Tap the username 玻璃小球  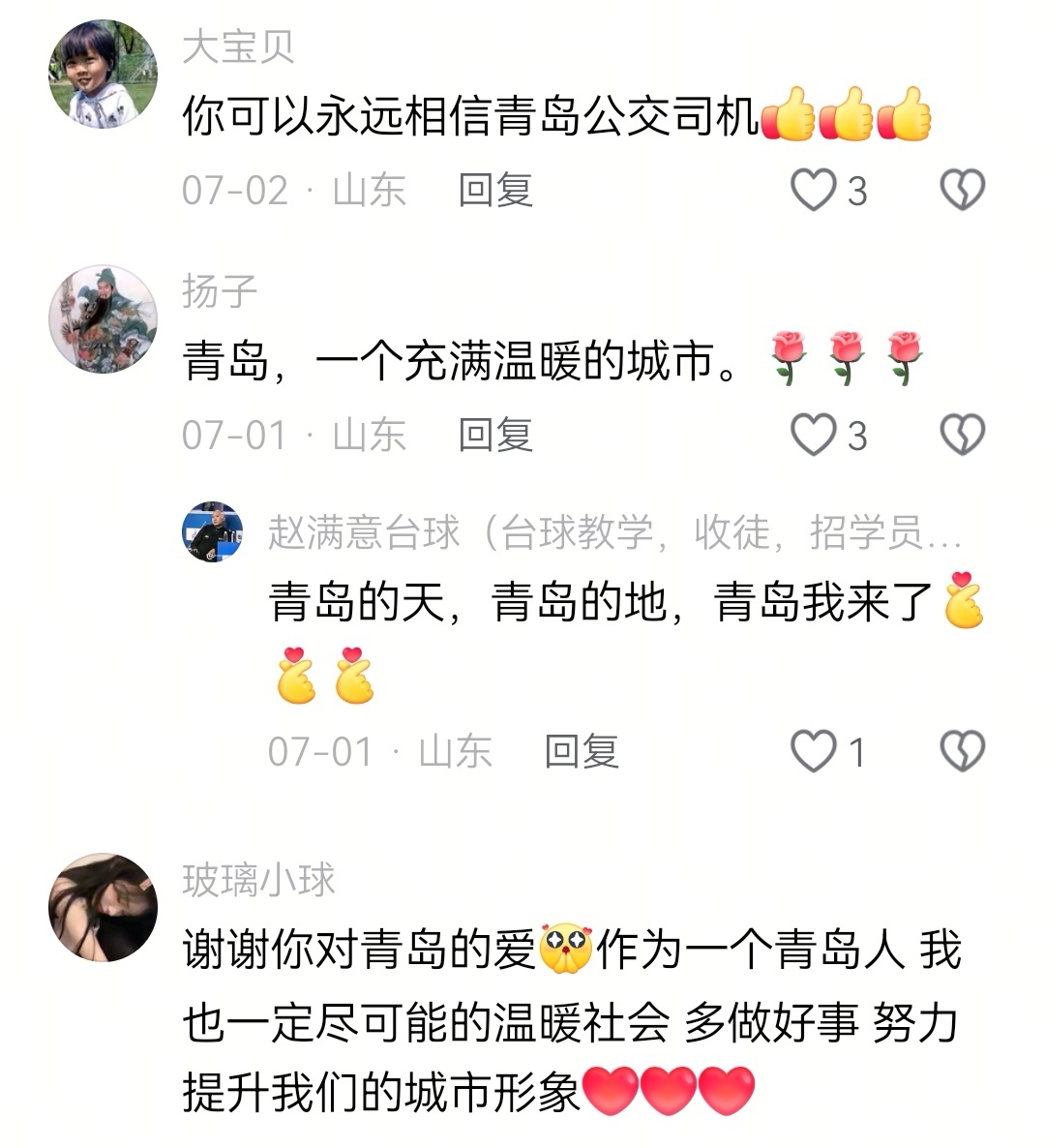click(x=258, y=880)
